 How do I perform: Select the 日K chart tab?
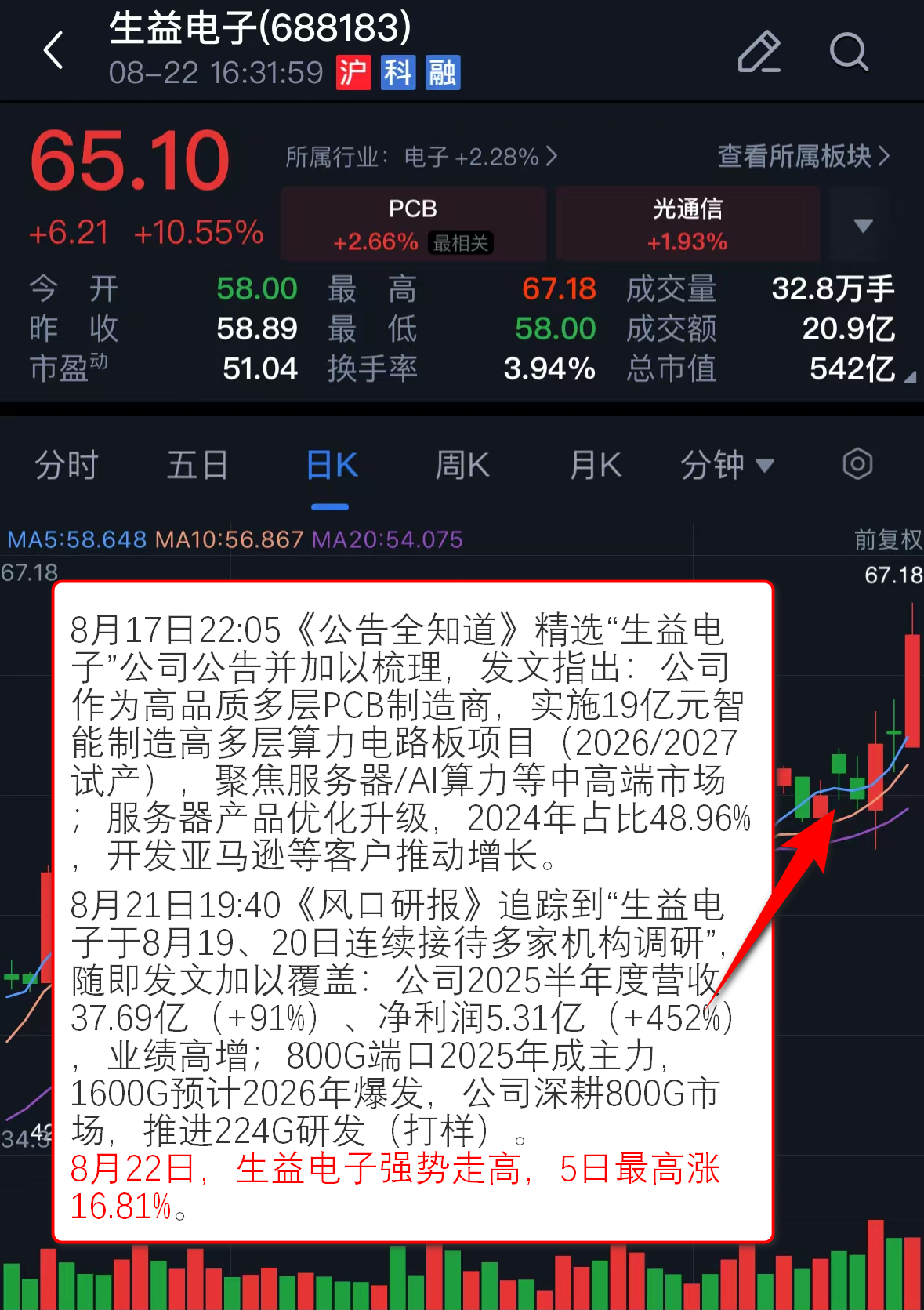(331, 466)
